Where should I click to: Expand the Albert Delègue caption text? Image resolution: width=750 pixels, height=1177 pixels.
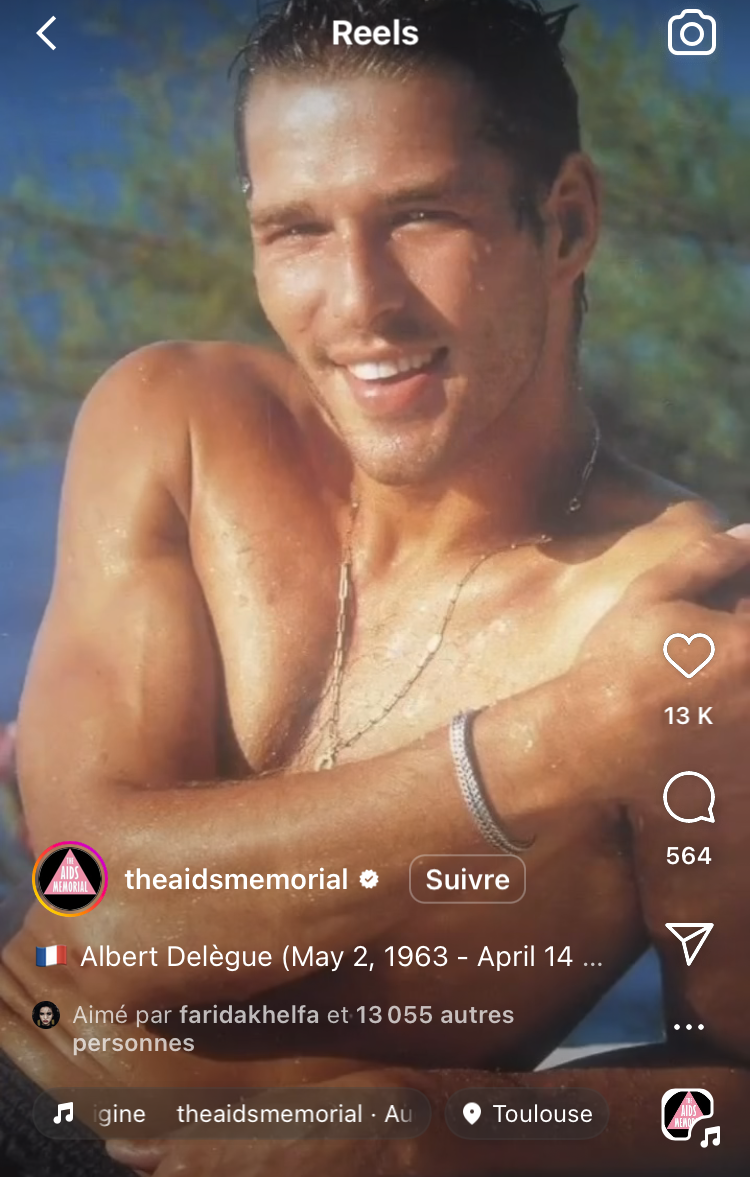coord(340,956)
